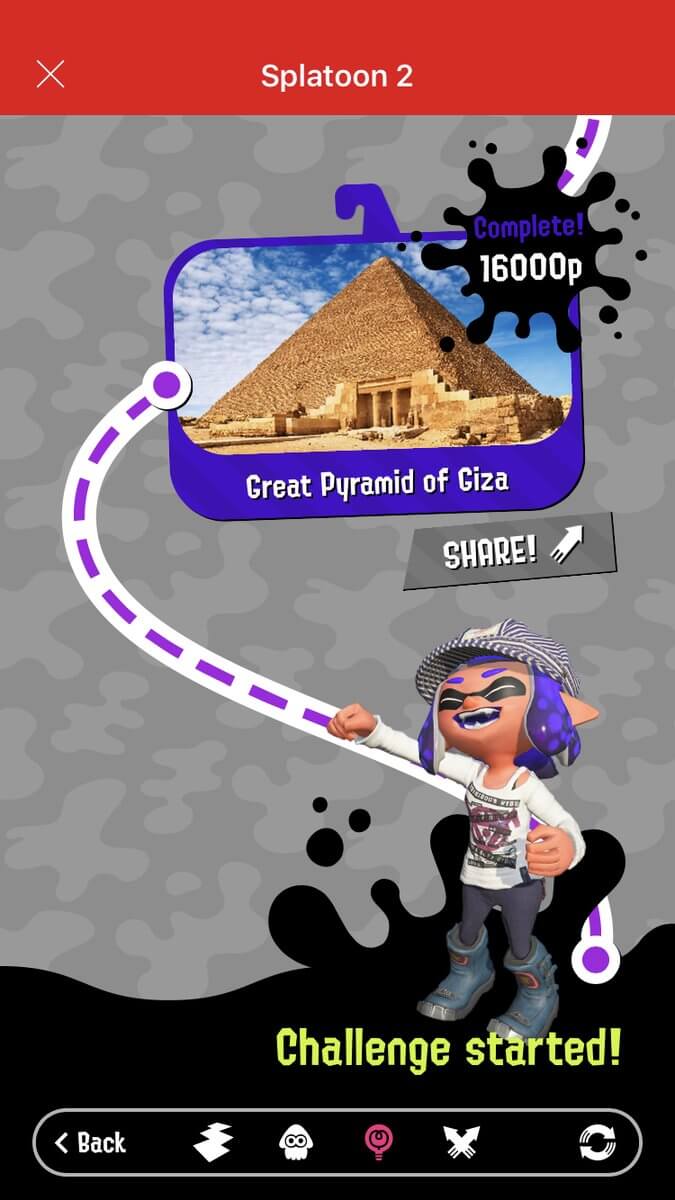This screenshot has width=675, height=1200.
Task: Go back using the Back button
Action: click(91, 1142)
